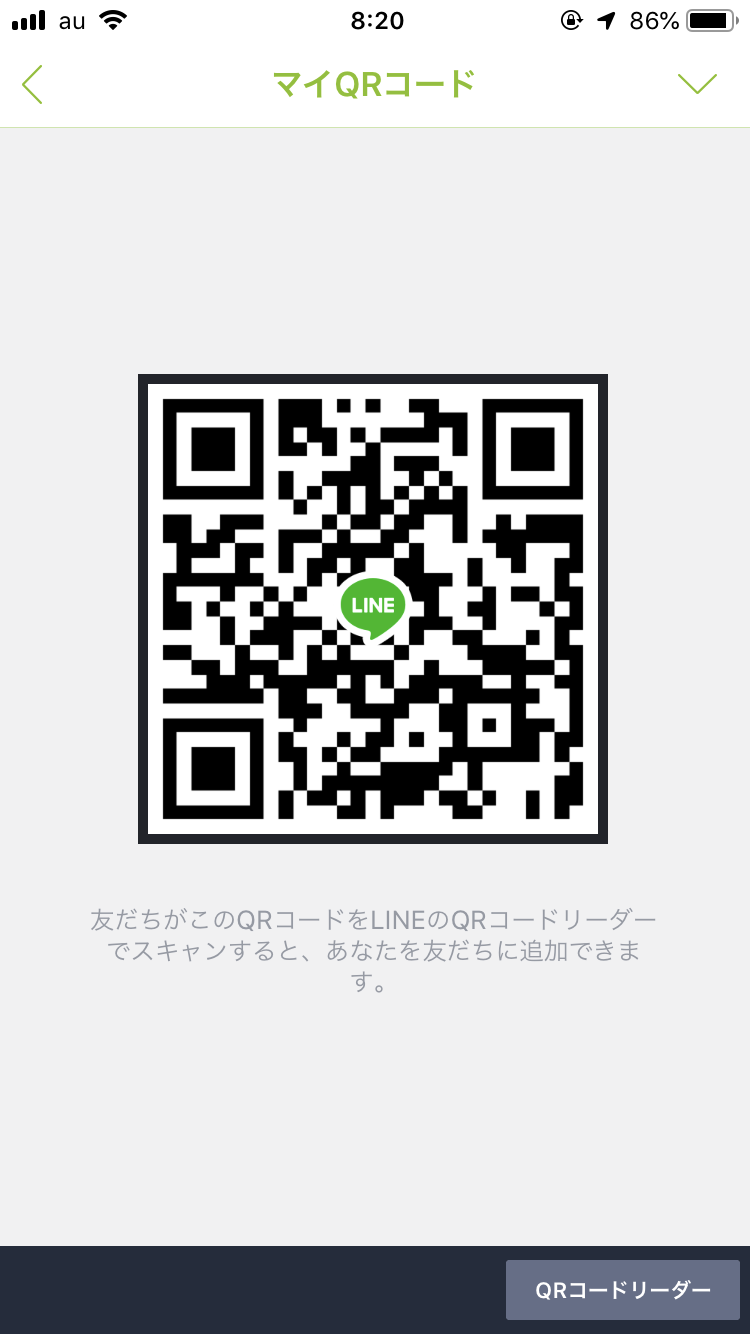
Task: Go back from the マイQRコード screen
Action: click(x=33, y=85)
